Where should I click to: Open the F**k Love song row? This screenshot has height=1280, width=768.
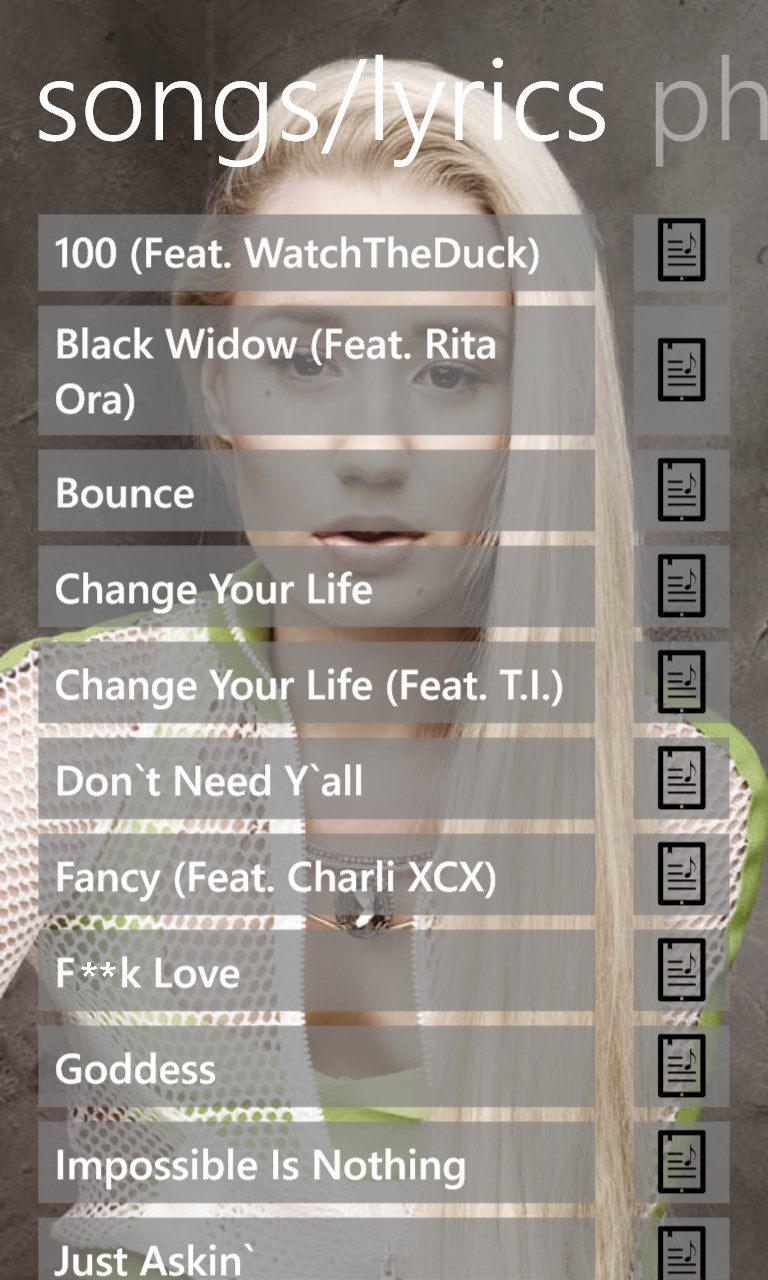pos(316,973)
